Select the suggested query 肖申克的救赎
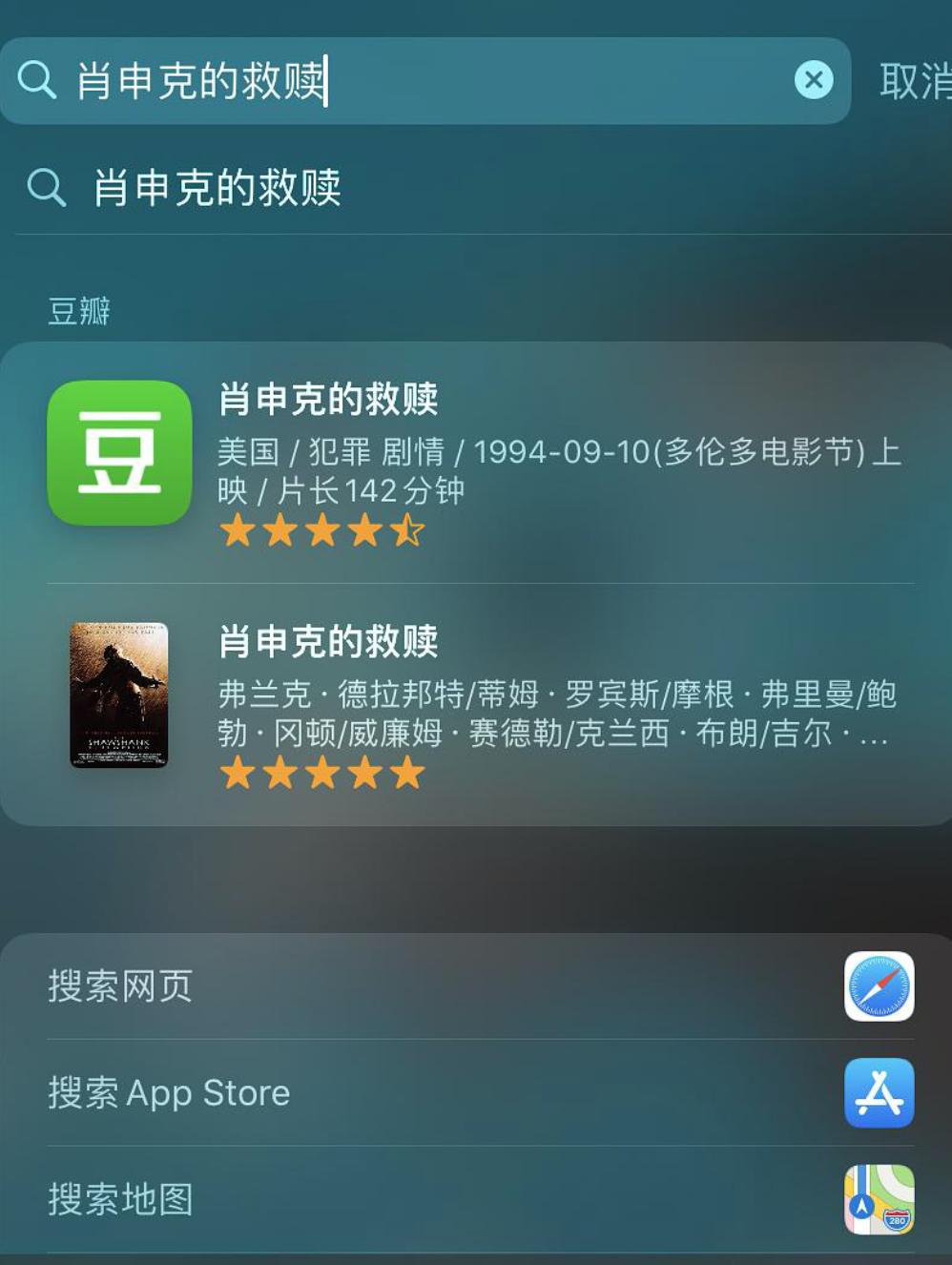 [217, 189]
